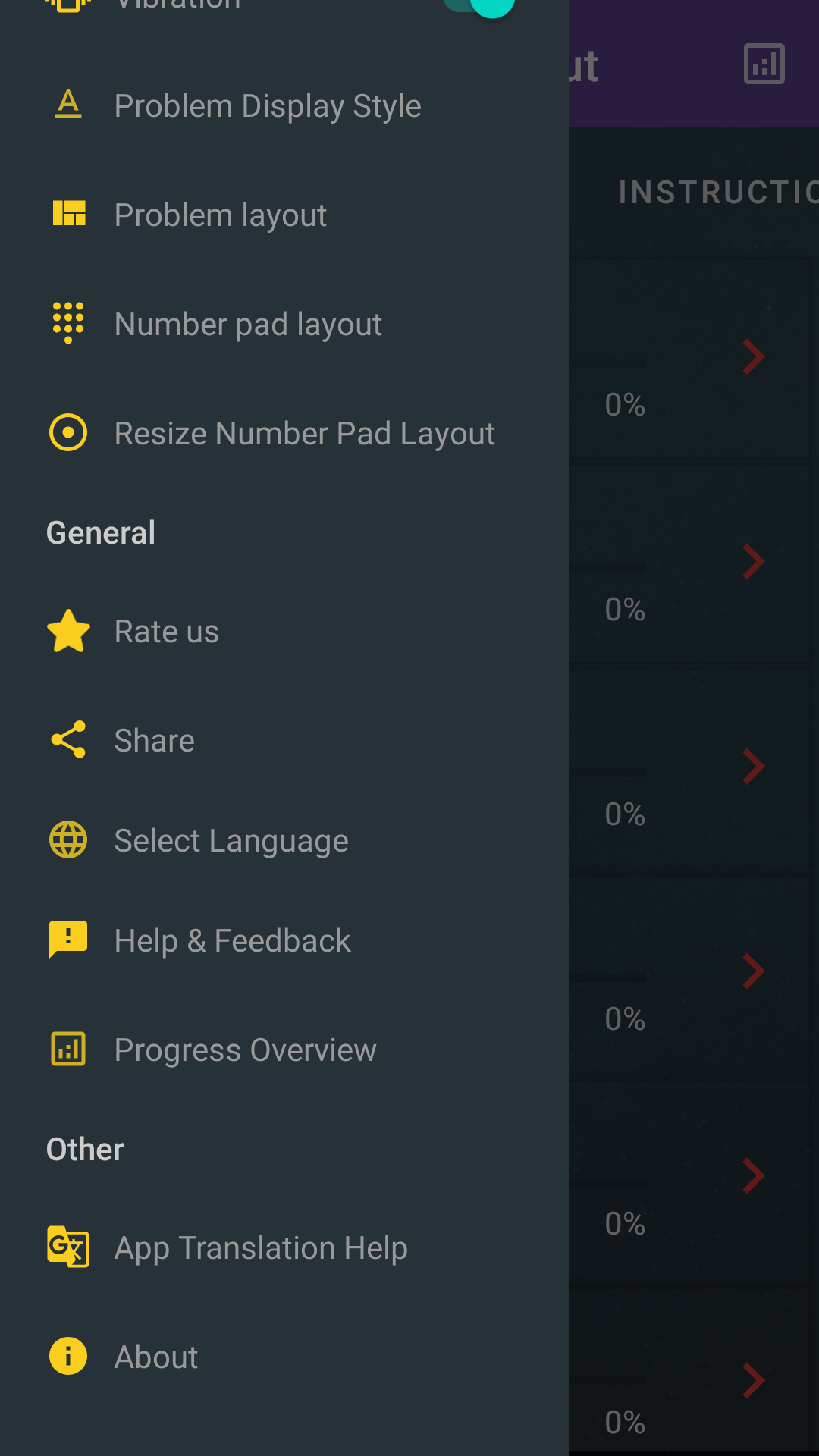
Task: Open App Translation Help
Action: tap(261, 1248)
